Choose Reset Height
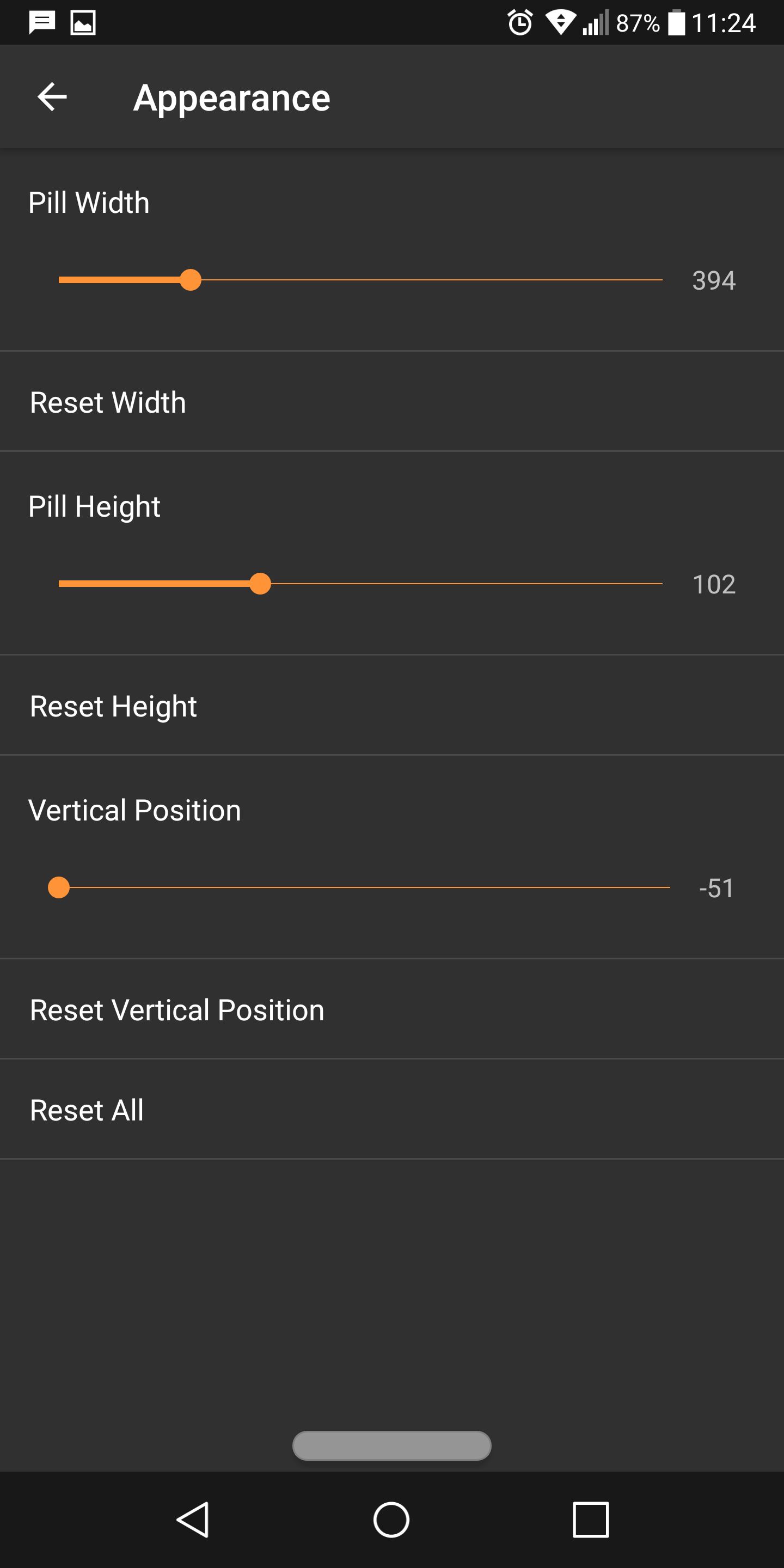Screen dimensions: 784x1568 point(392,706)
